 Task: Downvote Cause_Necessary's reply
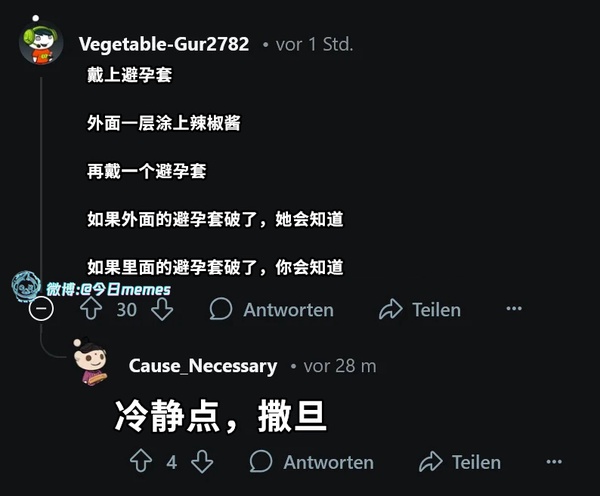pyautogui.click(x=202, y=462)
